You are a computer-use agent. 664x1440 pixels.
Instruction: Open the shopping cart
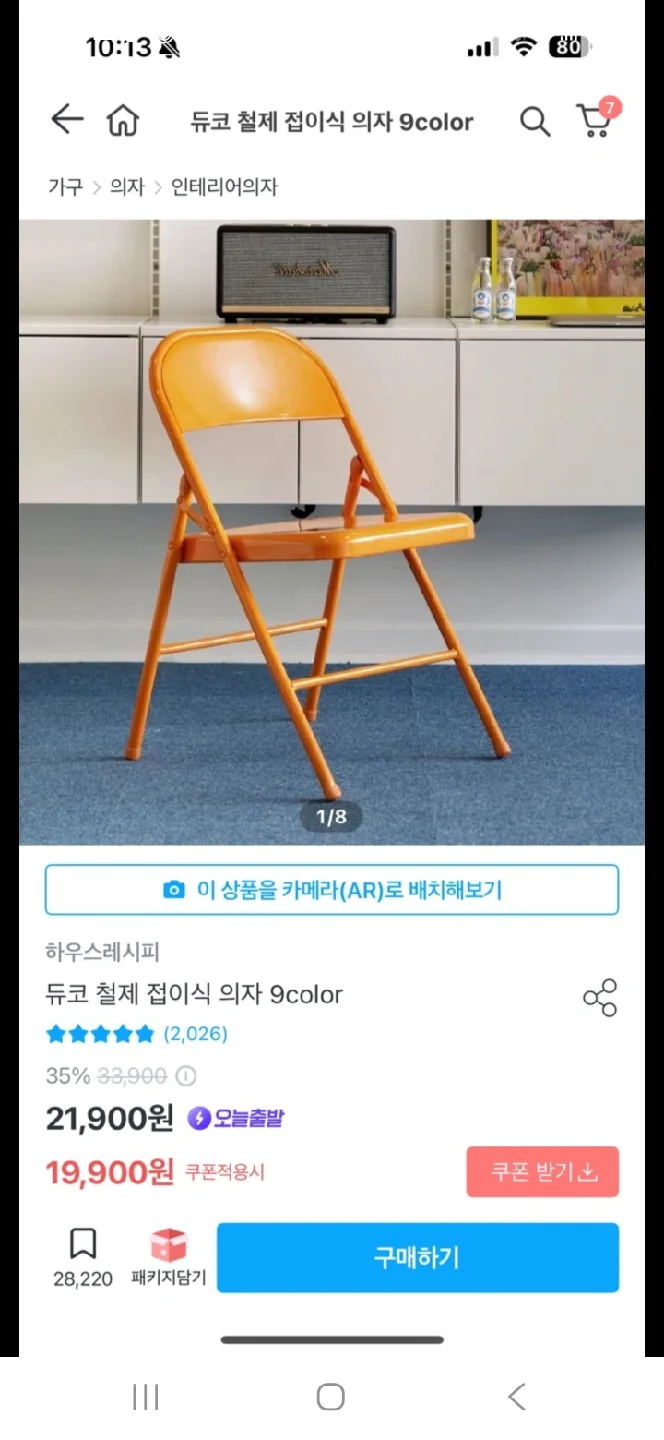[x=596, y=120]
